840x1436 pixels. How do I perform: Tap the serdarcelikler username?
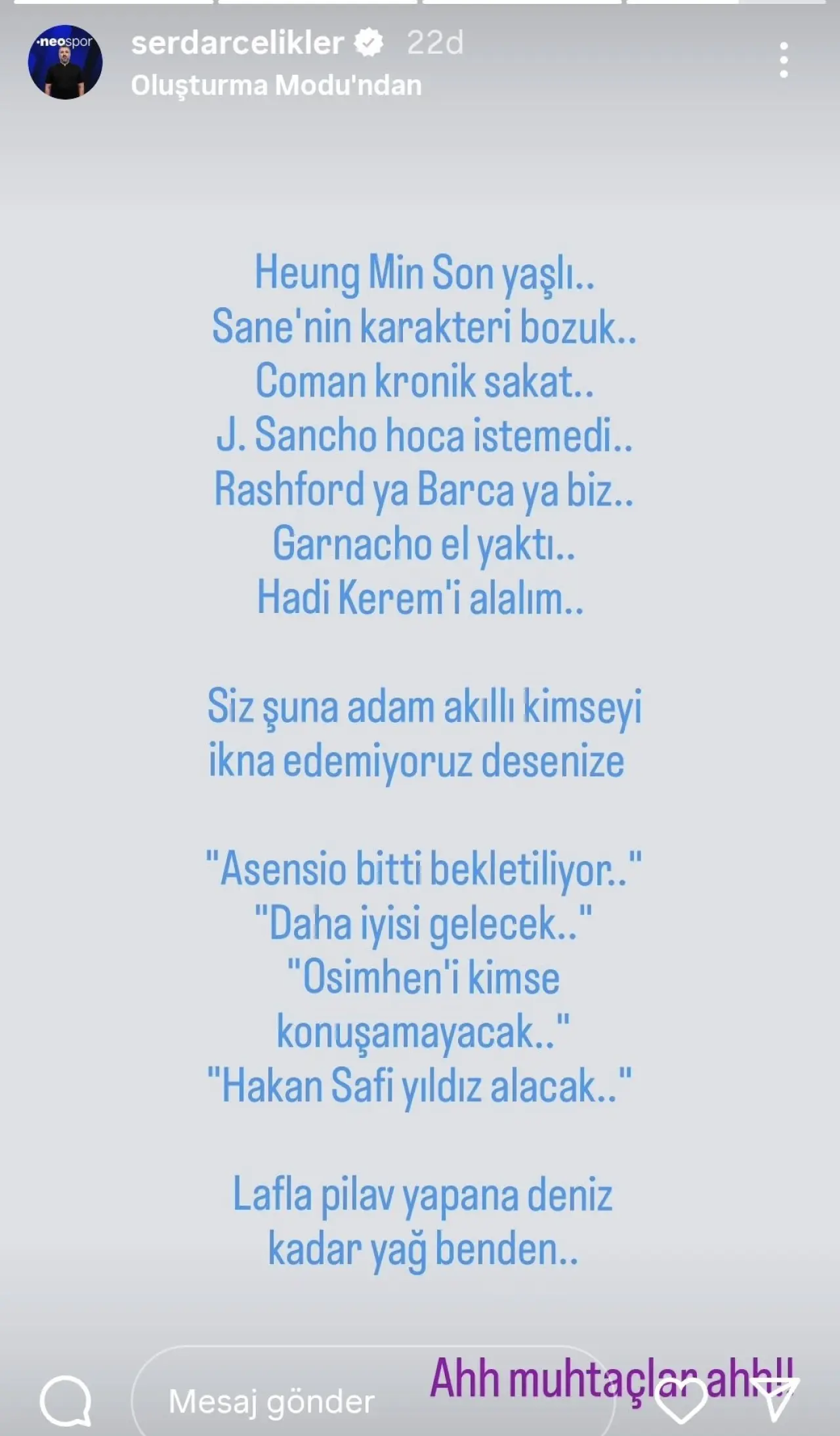(238, 43)
